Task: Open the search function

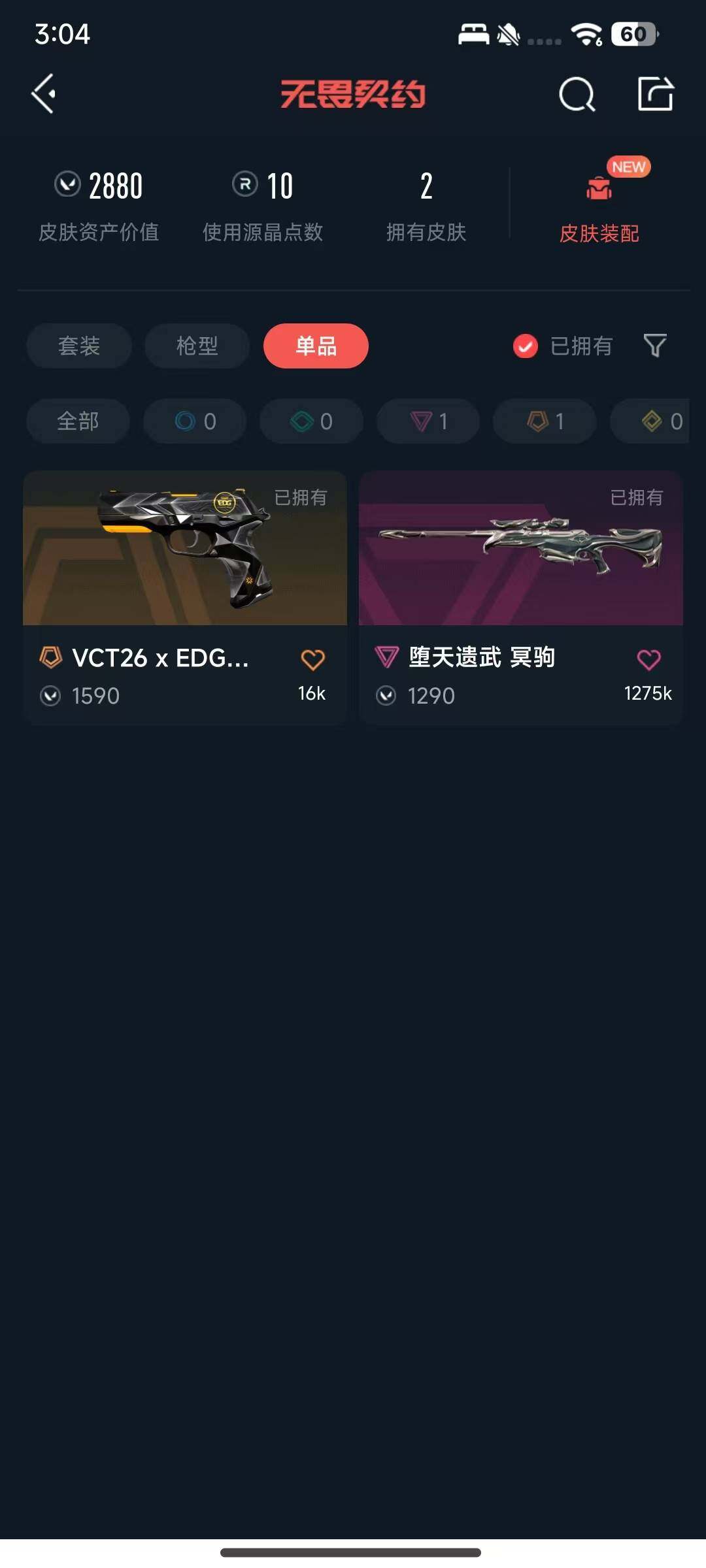Action: 577,95
